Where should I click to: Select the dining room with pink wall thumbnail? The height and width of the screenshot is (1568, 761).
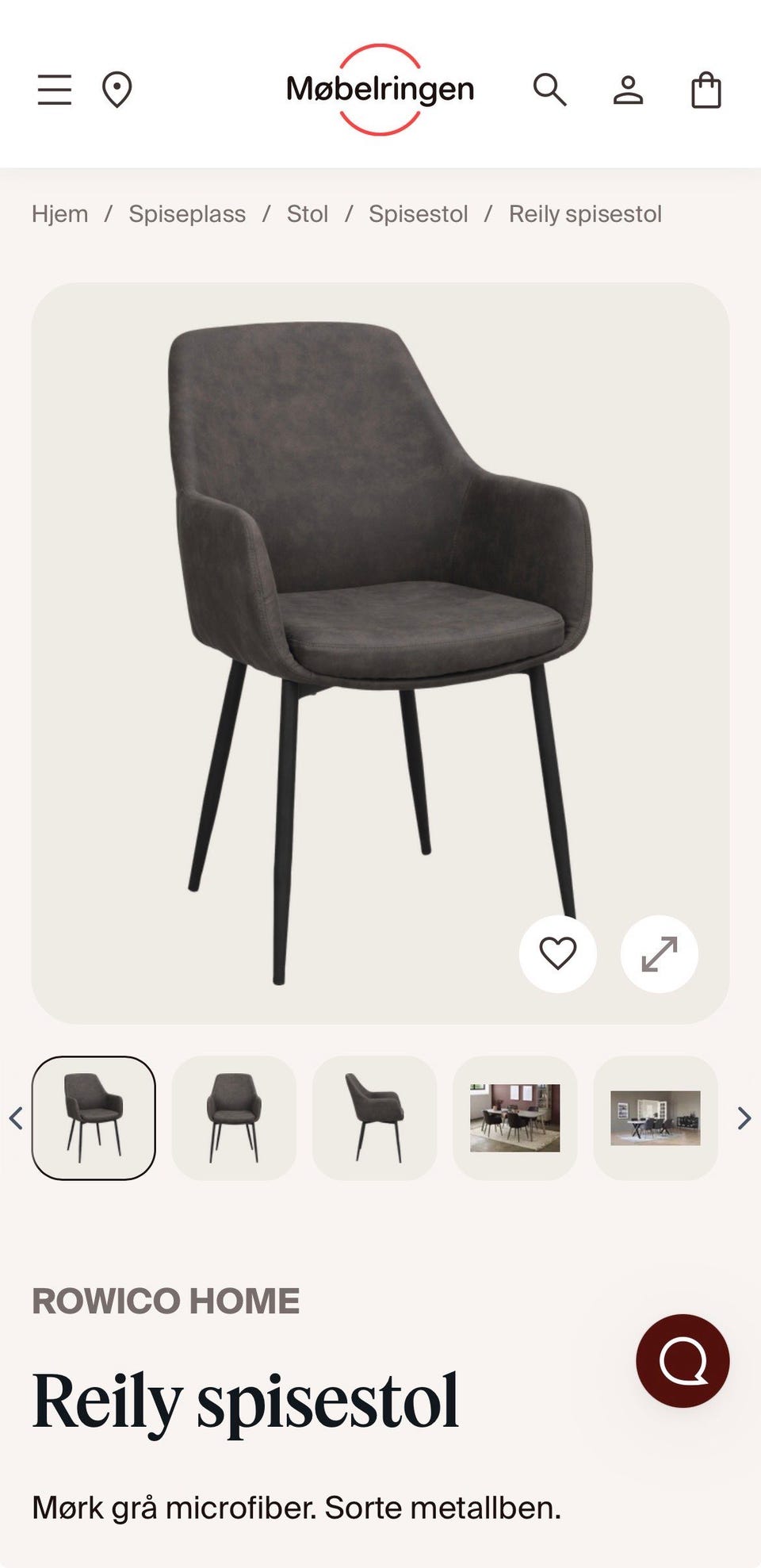[515, 1118]
